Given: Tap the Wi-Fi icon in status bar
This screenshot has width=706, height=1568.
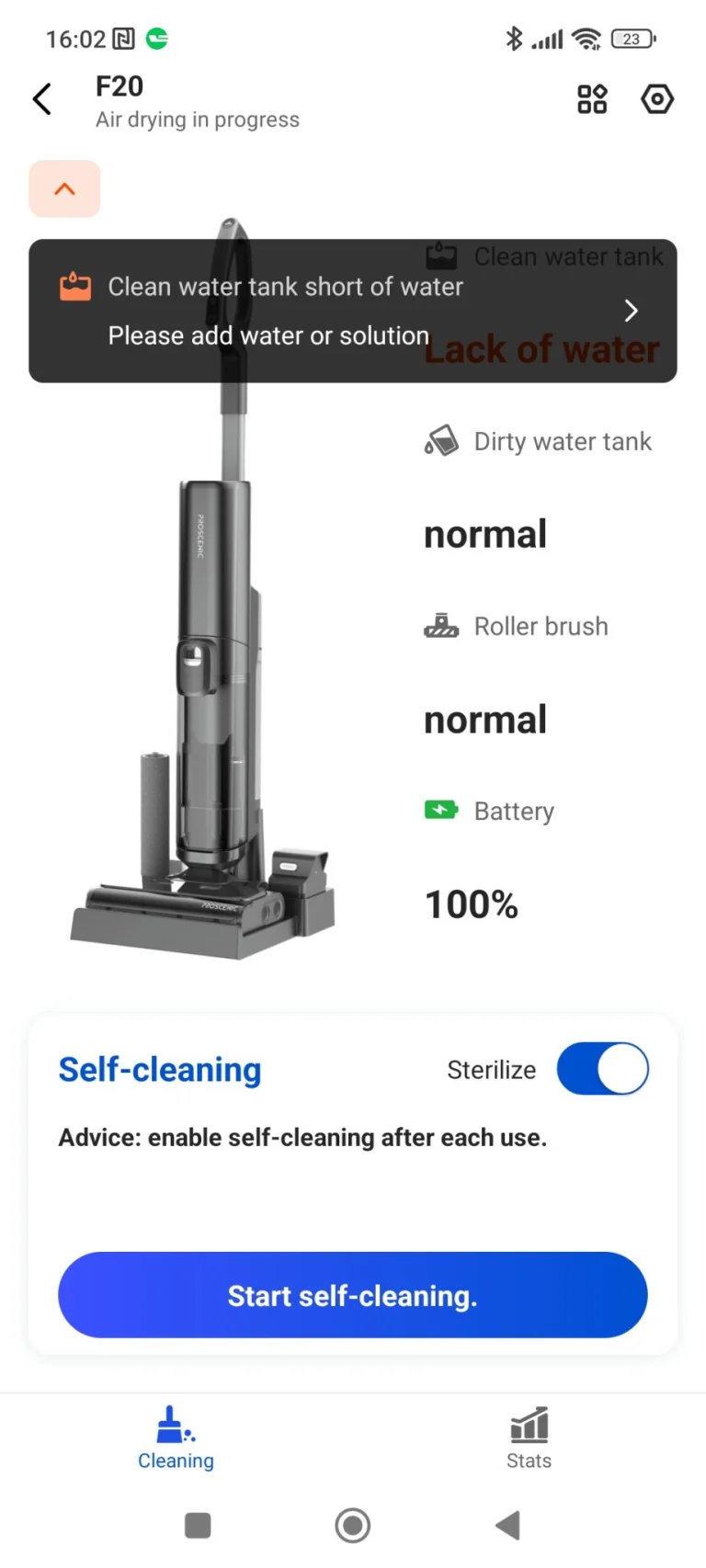Looking at the screenshot, I should tap(586, 39).
